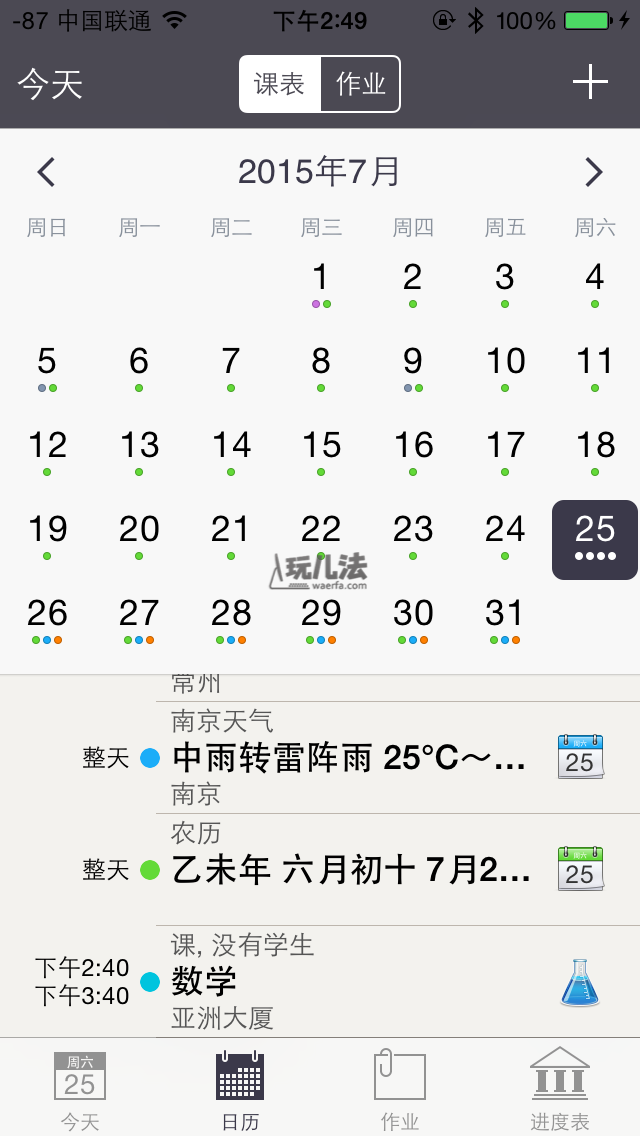Image resolution: width=640 pixels, height=1136 pixels.
Task: Switch to the 作业 segment at the top
Action: 360,84
